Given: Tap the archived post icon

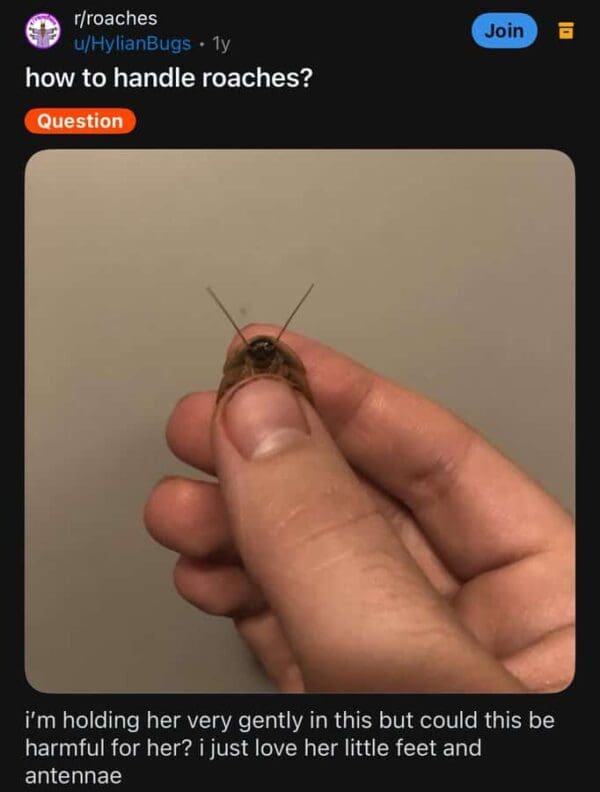Looking at the screenshot, I should (565, 31).
